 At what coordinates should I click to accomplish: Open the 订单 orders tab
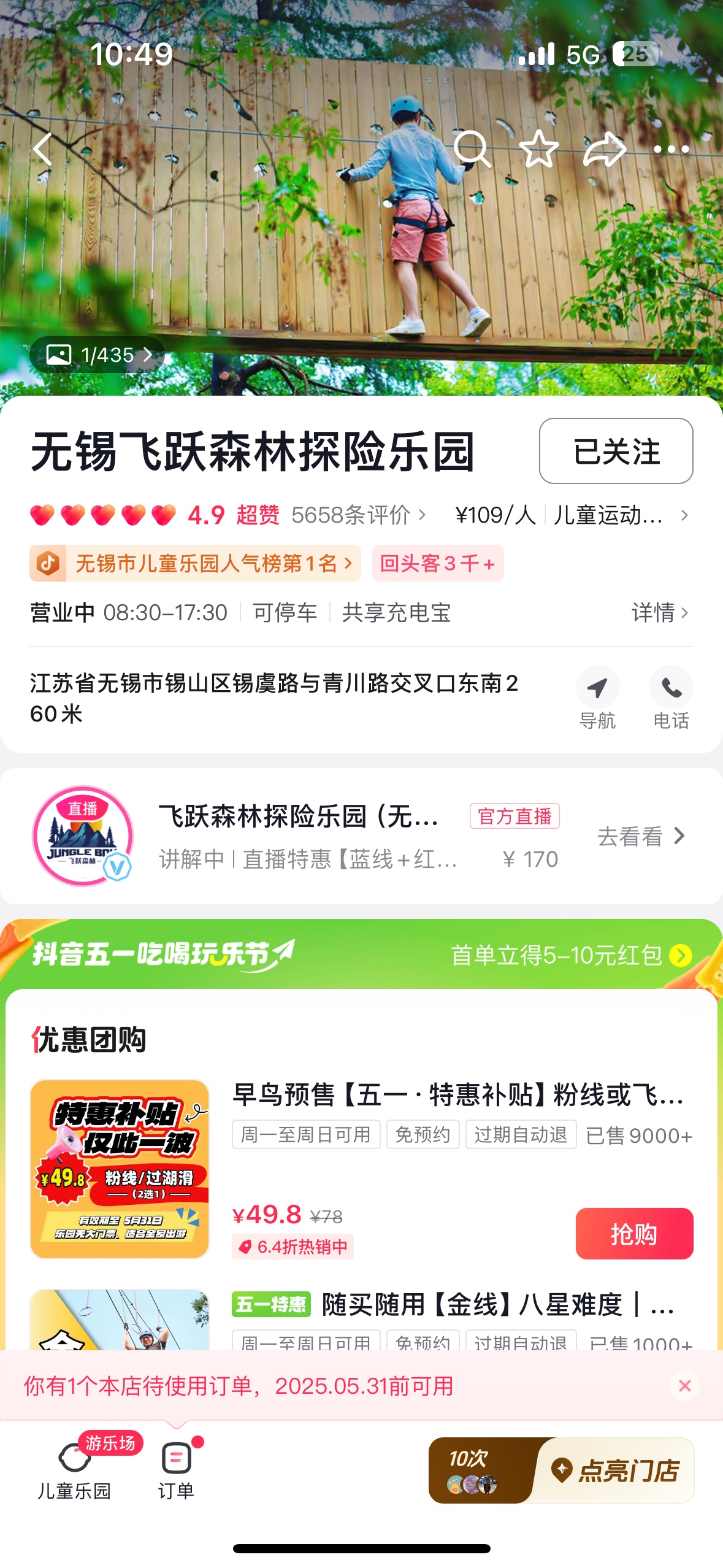(x=177, y=1470)
